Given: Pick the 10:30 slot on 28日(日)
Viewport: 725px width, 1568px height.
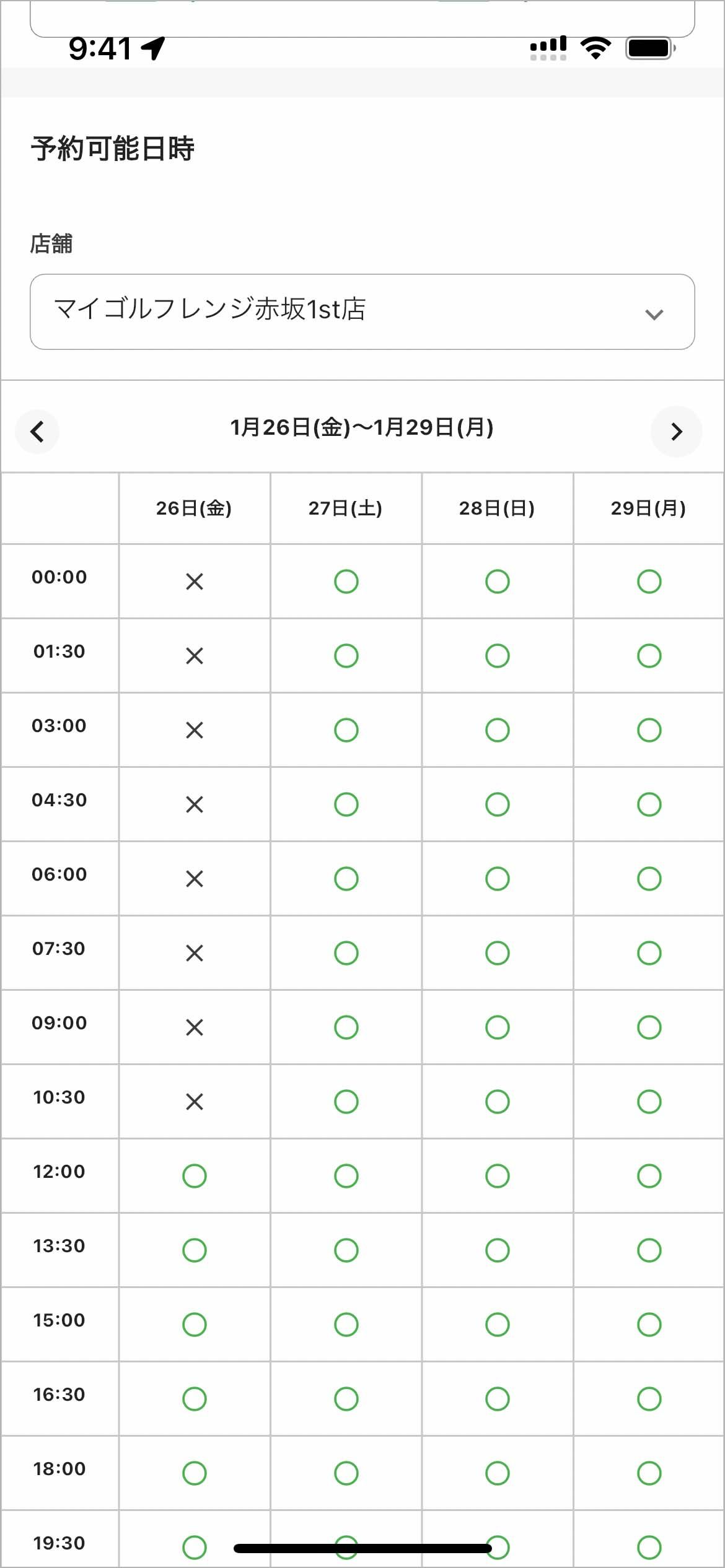Looking at the screenshot, I should coord(497,1102).
